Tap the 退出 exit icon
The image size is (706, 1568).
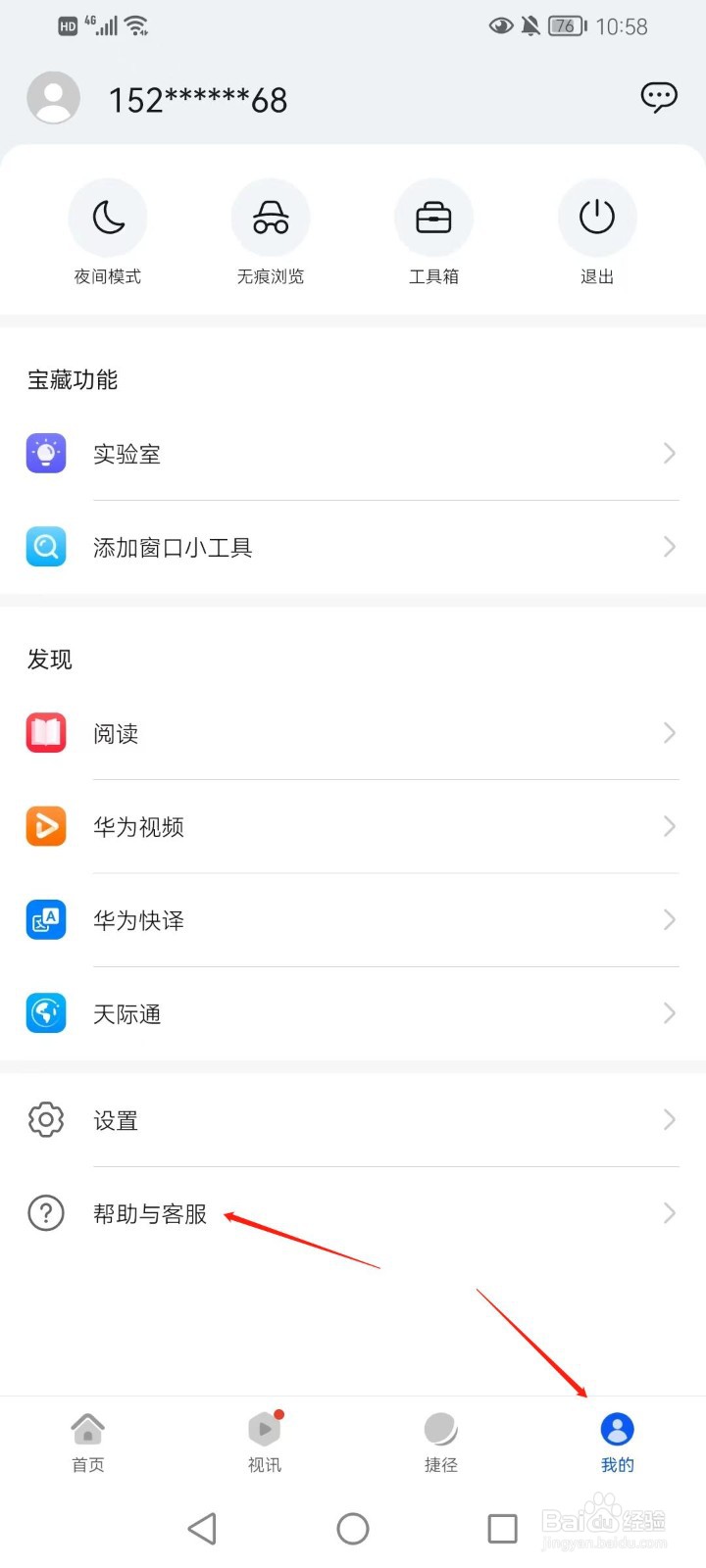click(x=597, y=218)
